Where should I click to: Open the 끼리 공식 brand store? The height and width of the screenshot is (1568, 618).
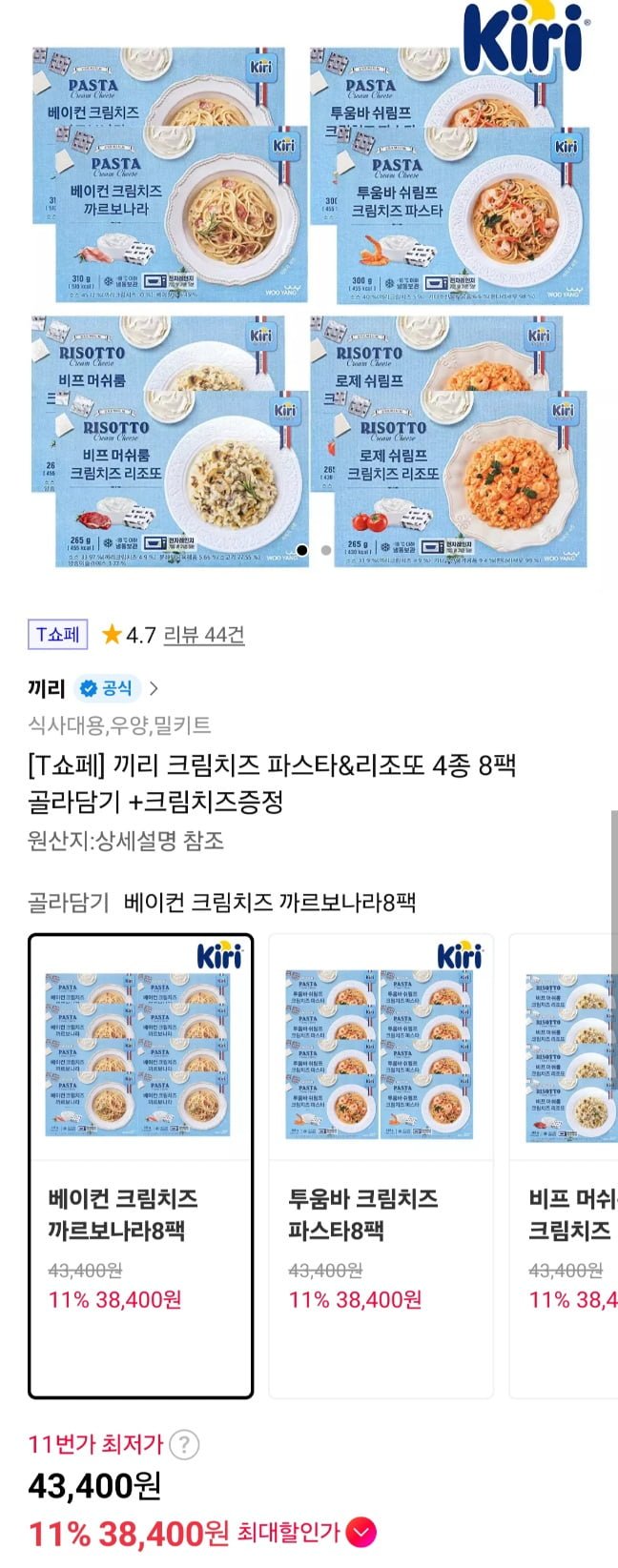click(x=93, y=687)
